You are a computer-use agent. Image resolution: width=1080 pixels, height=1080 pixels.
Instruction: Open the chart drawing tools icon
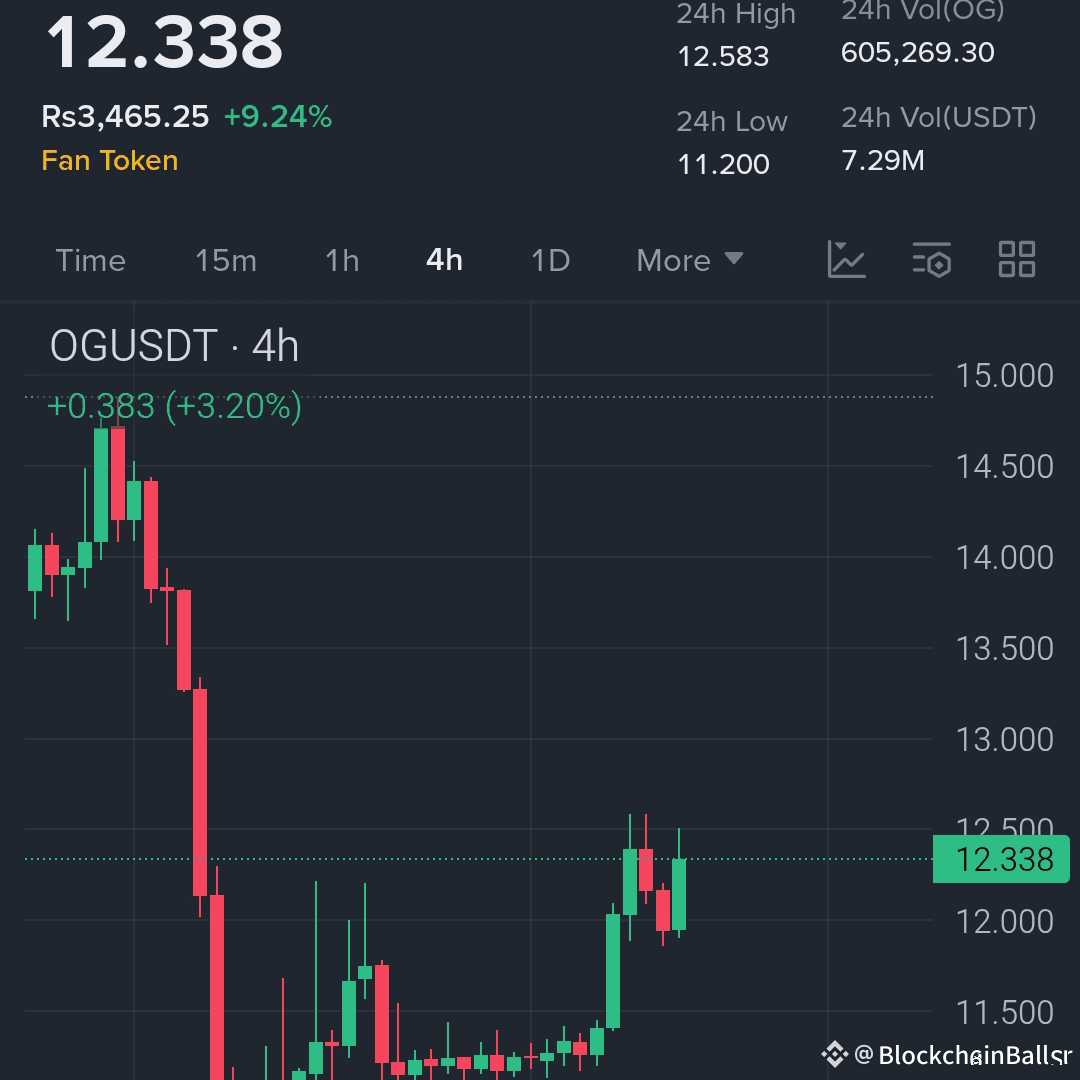pyautogui.click(x=847, y=260)
